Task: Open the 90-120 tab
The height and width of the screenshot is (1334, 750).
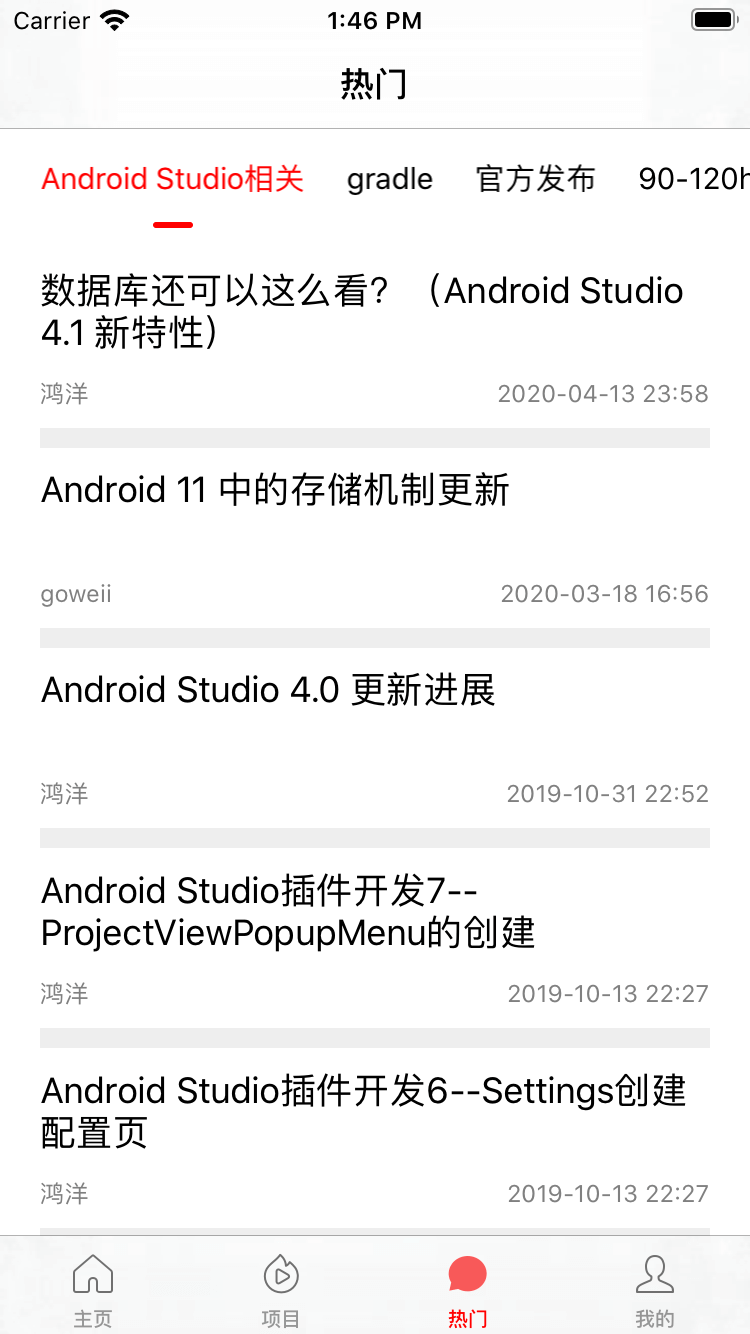Action: 694,179
